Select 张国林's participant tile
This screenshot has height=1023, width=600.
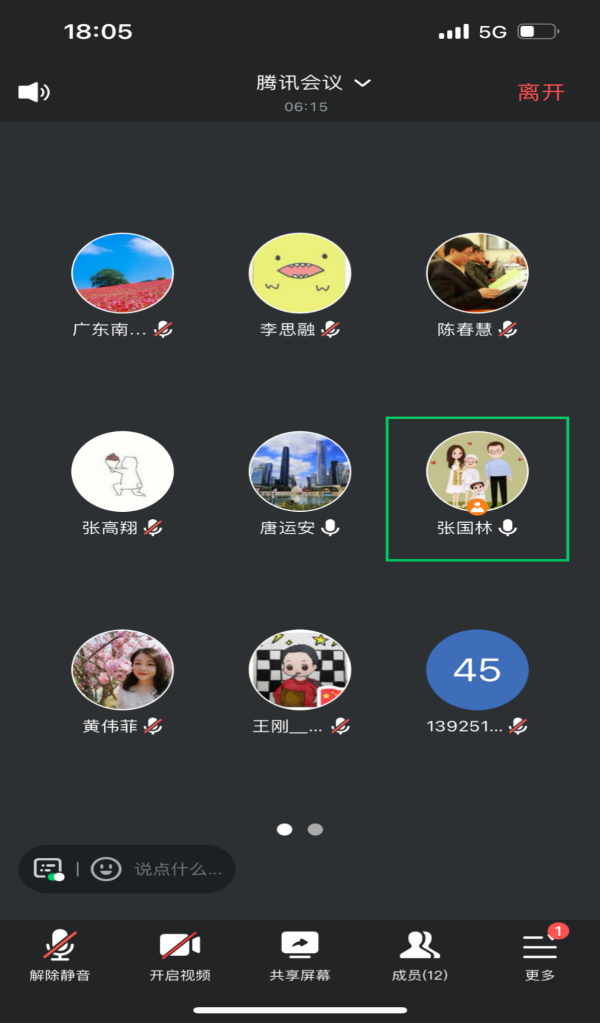477,488
